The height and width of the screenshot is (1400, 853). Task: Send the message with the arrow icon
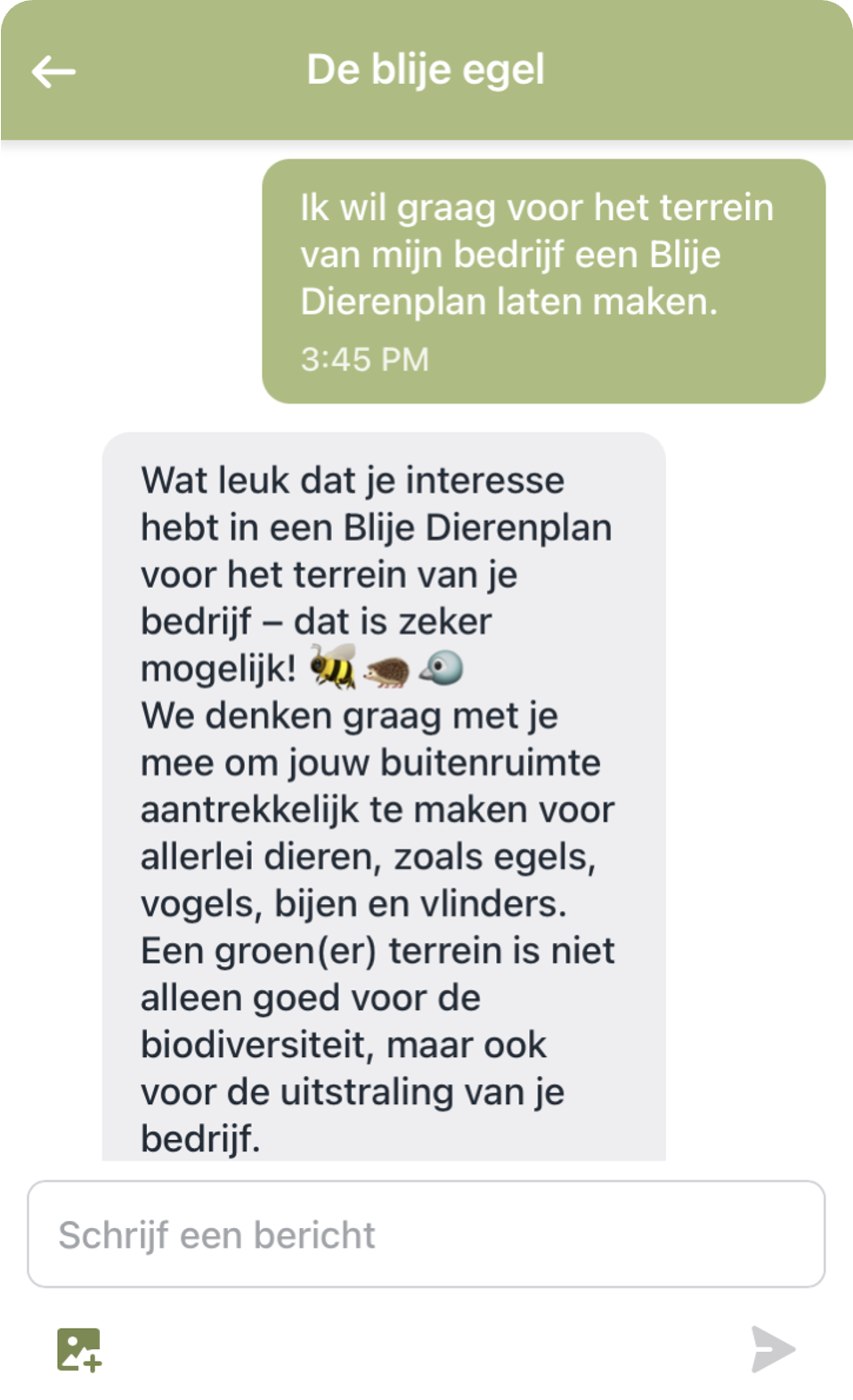pyautogui.click(x=772, y=1349)
